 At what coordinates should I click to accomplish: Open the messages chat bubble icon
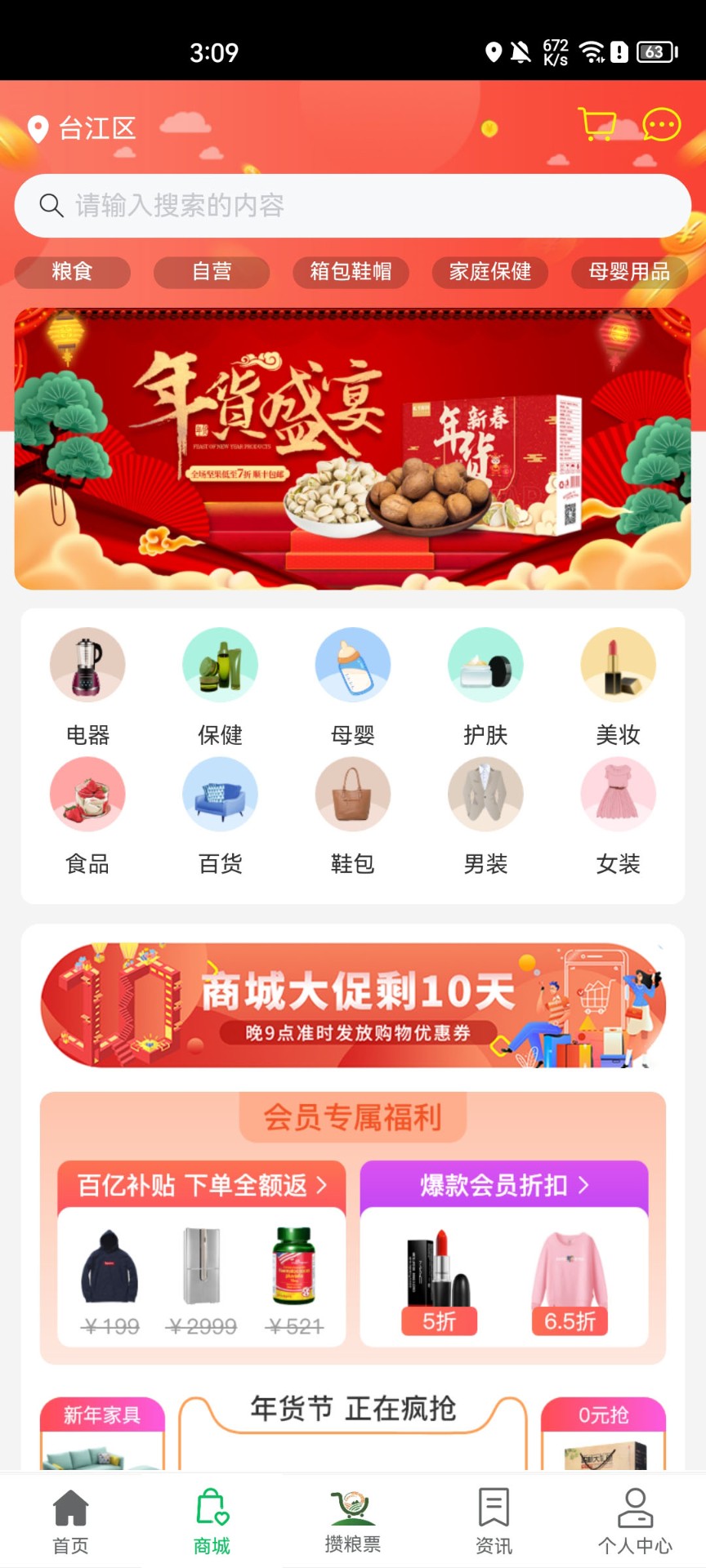coord(661,125)
